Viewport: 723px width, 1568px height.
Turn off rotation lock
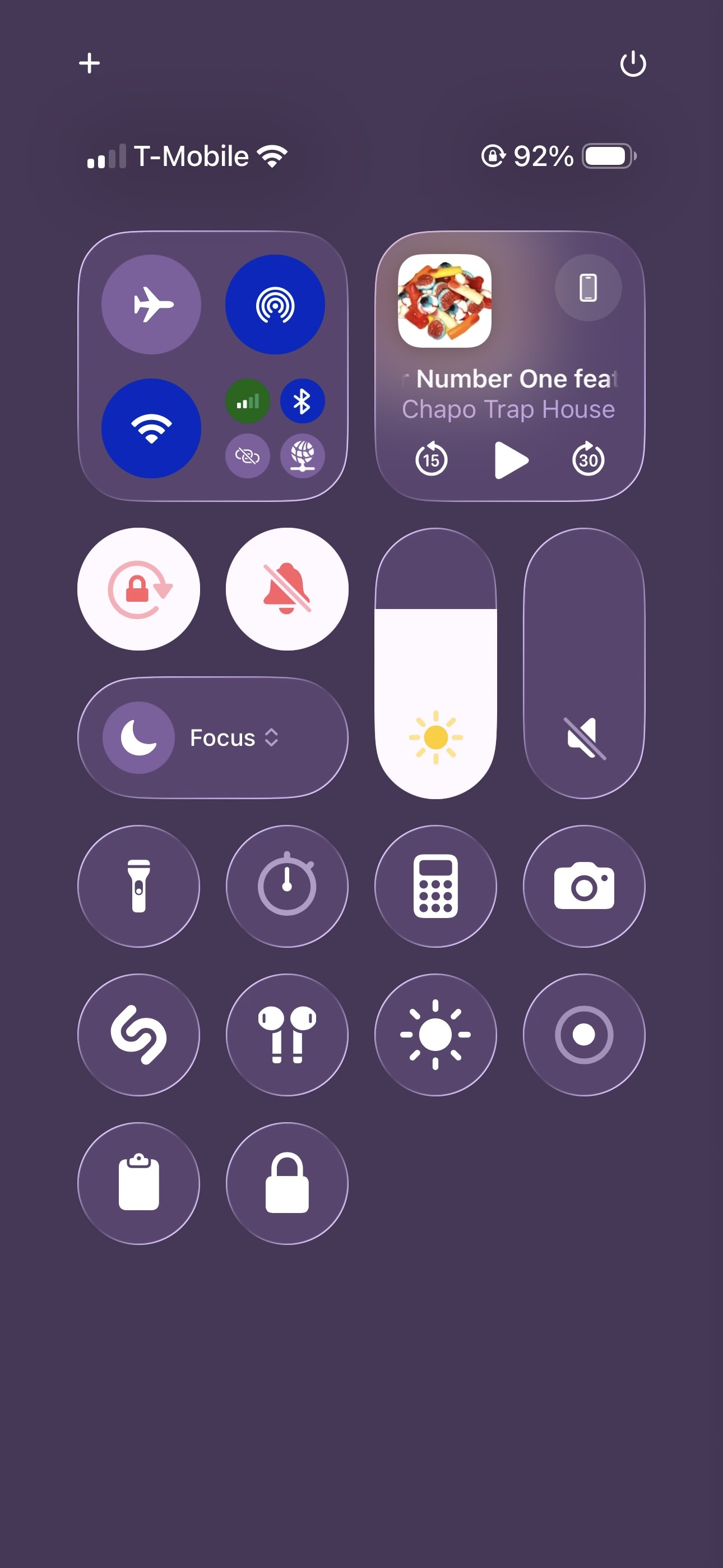(x=139, y=589)
